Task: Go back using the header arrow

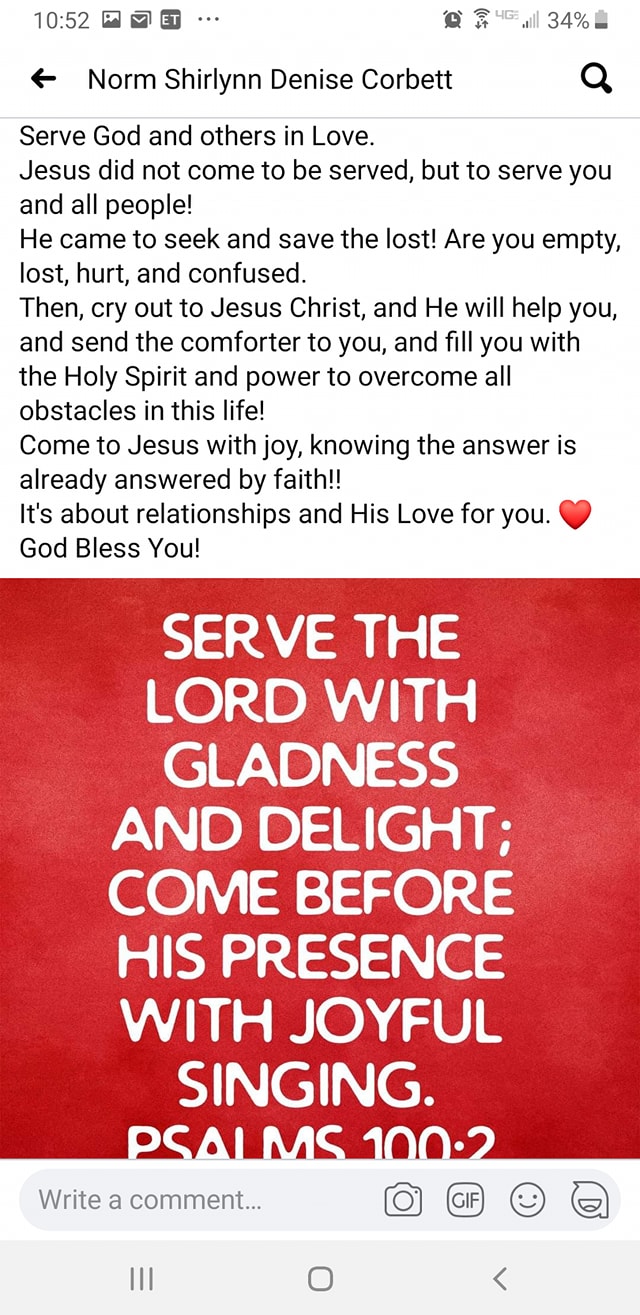Action: [x=43, y=80]
